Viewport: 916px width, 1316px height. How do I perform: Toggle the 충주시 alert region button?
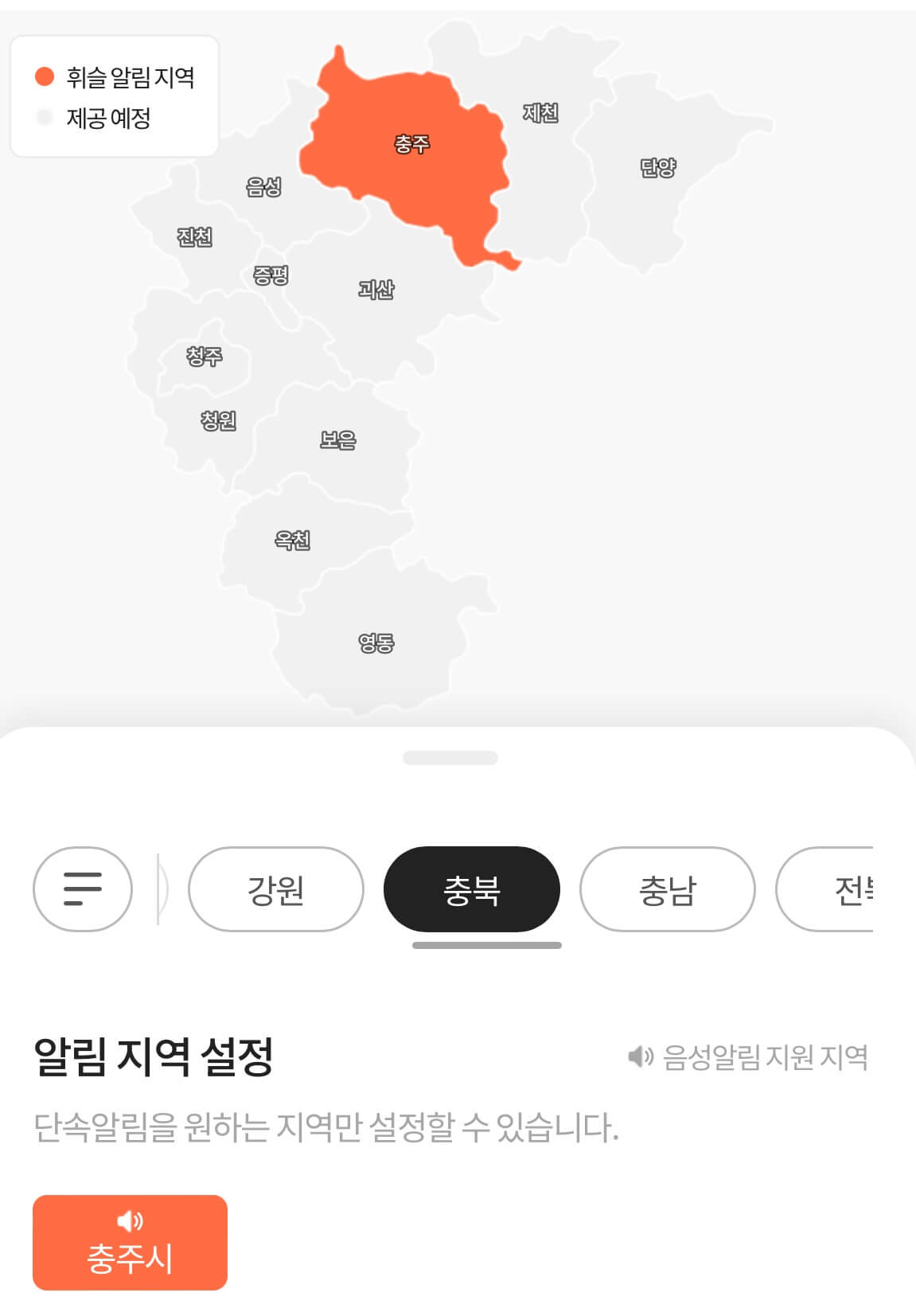(130, 1242)
